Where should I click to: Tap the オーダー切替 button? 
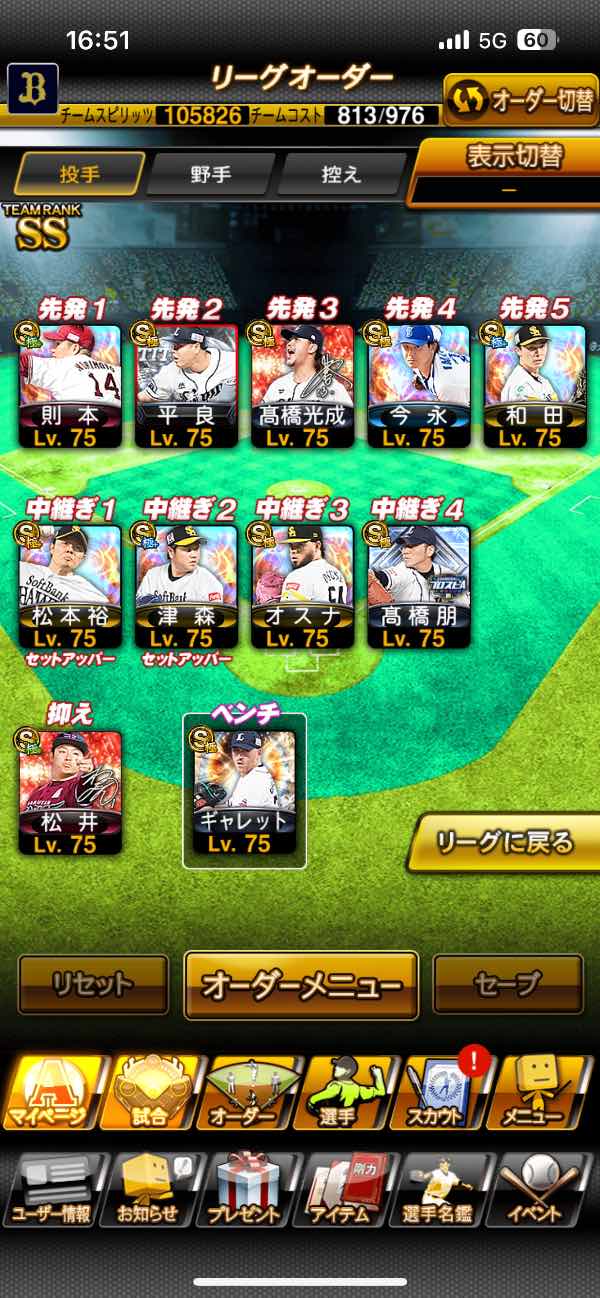tap(520, 100)
